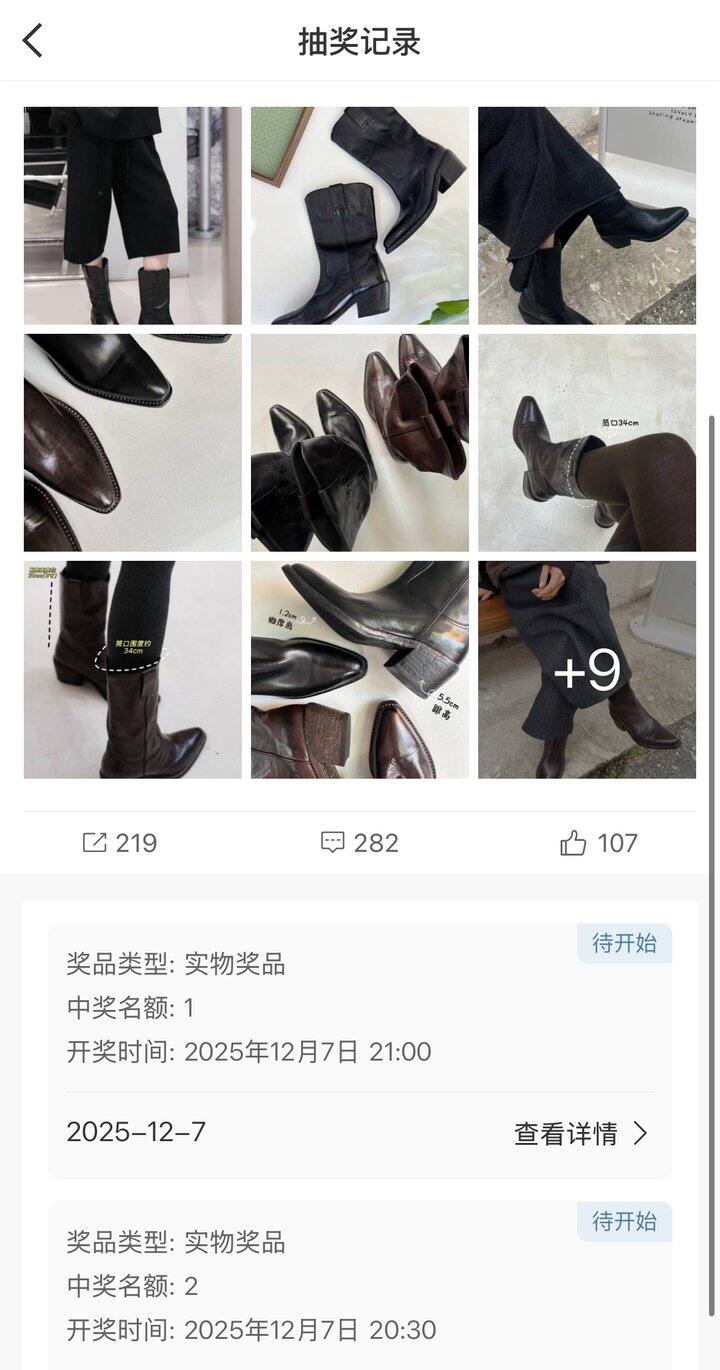The height and width of the screenshot is (1370, 720).
Task: Like the post with 107 likes
Action: 598,843
